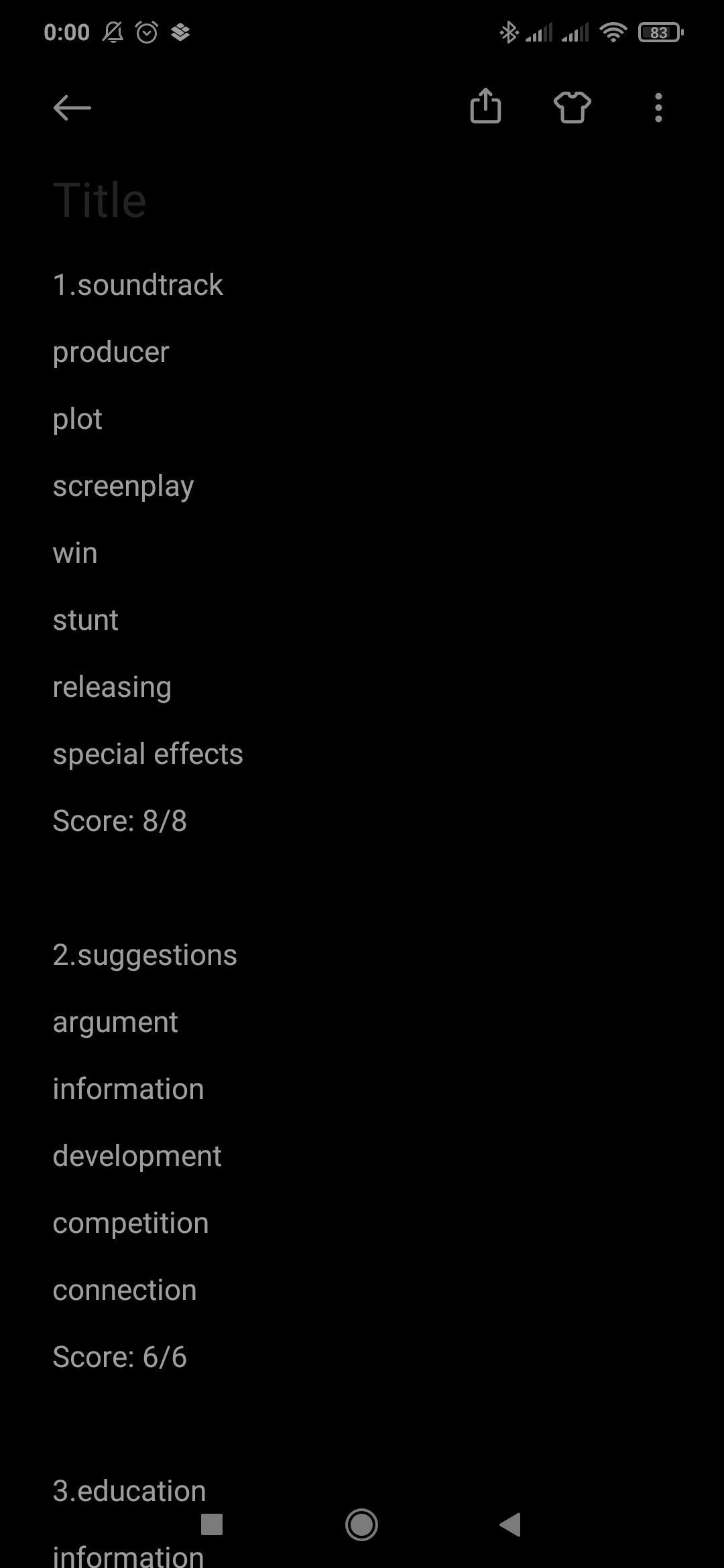Open the theme shirt icon
724x1568 pixels.
click(x=572, y=107)
